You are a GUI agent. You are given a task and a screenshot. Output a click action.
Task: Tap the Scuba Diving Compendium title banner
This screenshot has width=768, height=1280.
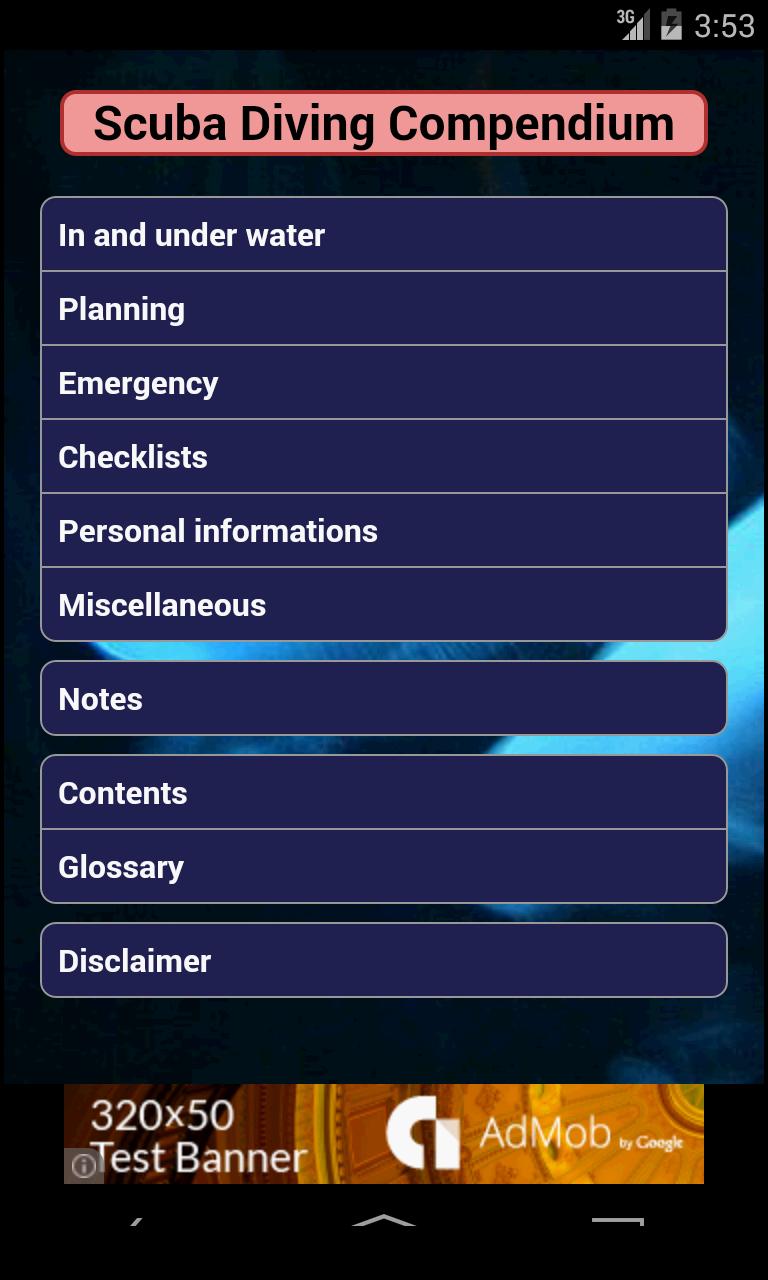[x=384, y=122]
